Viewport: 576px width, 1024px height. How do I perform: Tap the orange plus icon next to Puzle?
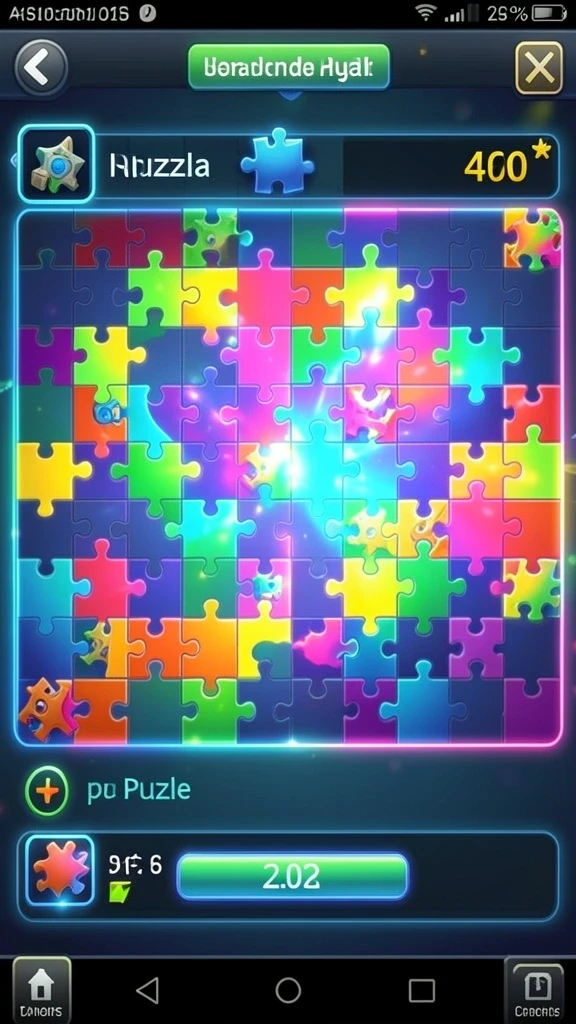tap(47, 791)
